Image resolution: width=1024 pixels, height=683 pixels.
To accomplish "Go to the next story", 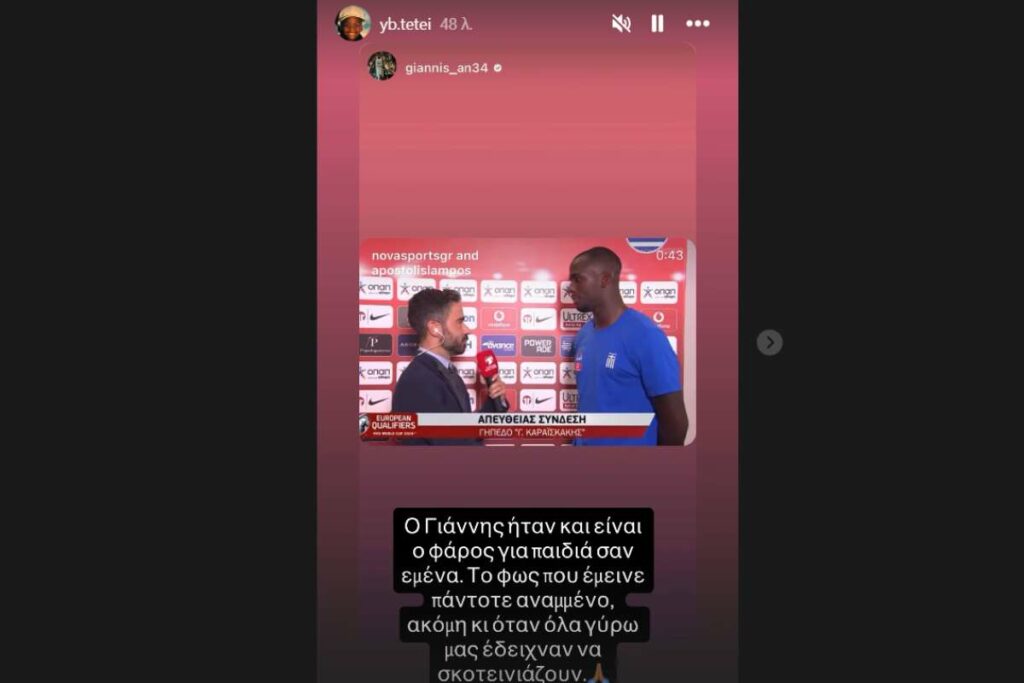I will 769,342.
